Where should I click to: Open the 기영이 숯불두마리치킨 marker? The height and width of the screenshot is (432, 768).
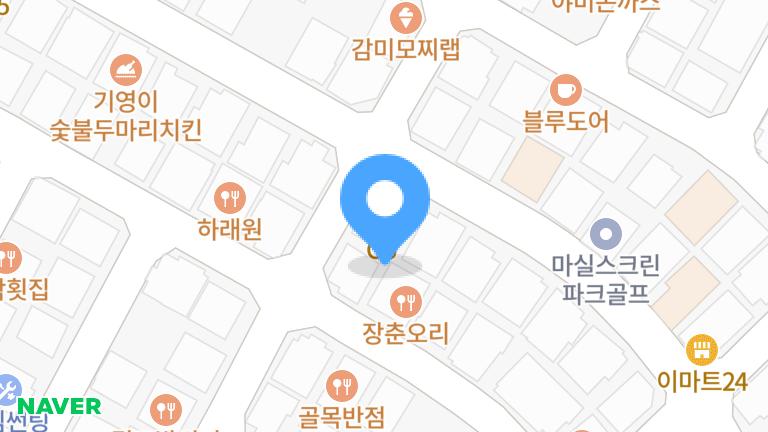127,69
